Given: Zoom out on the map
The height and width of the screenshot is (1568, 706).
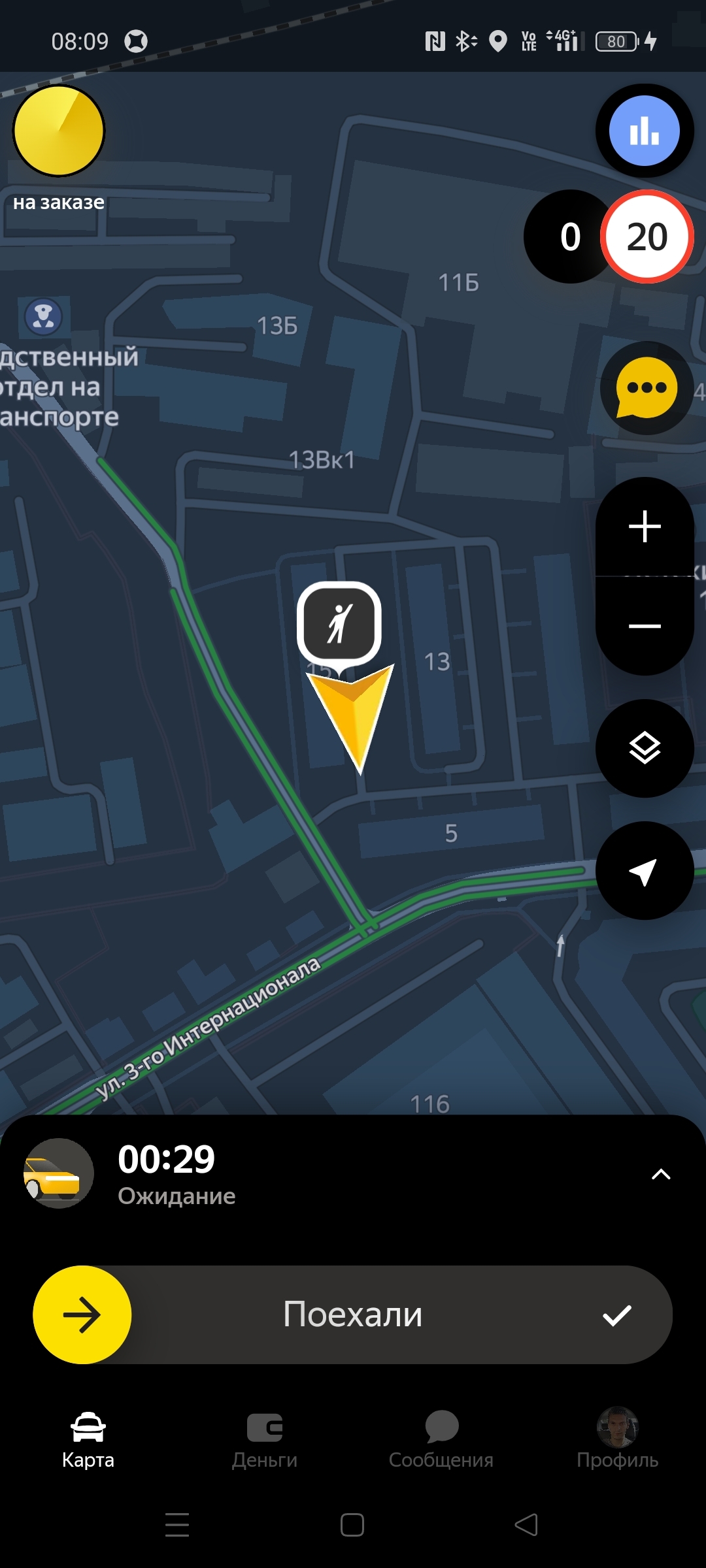Looking at the screenshot, I should pyautogui.click(x=645, y=626).
